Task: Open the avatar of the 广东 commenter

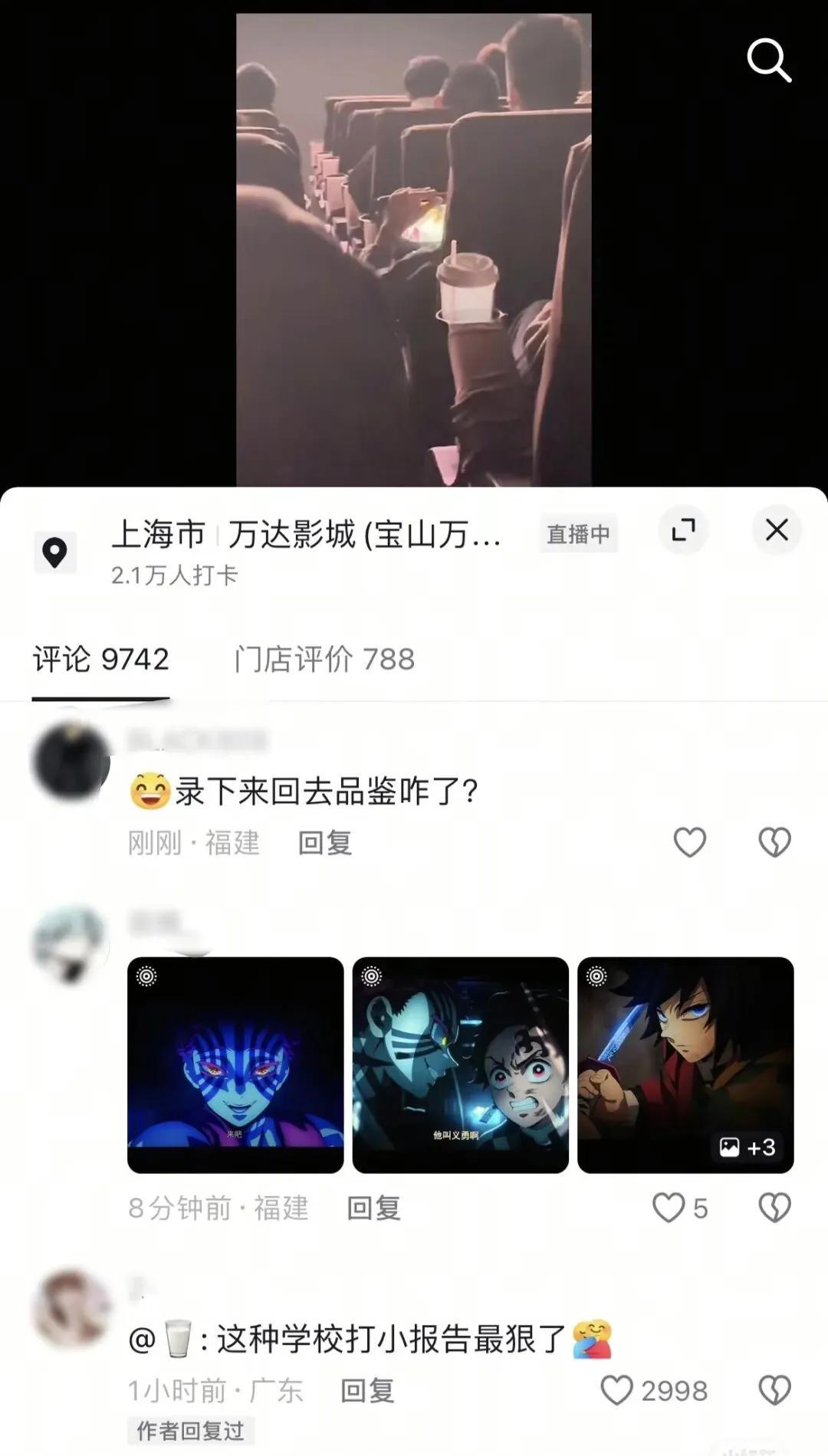Action: [72, 1309]
